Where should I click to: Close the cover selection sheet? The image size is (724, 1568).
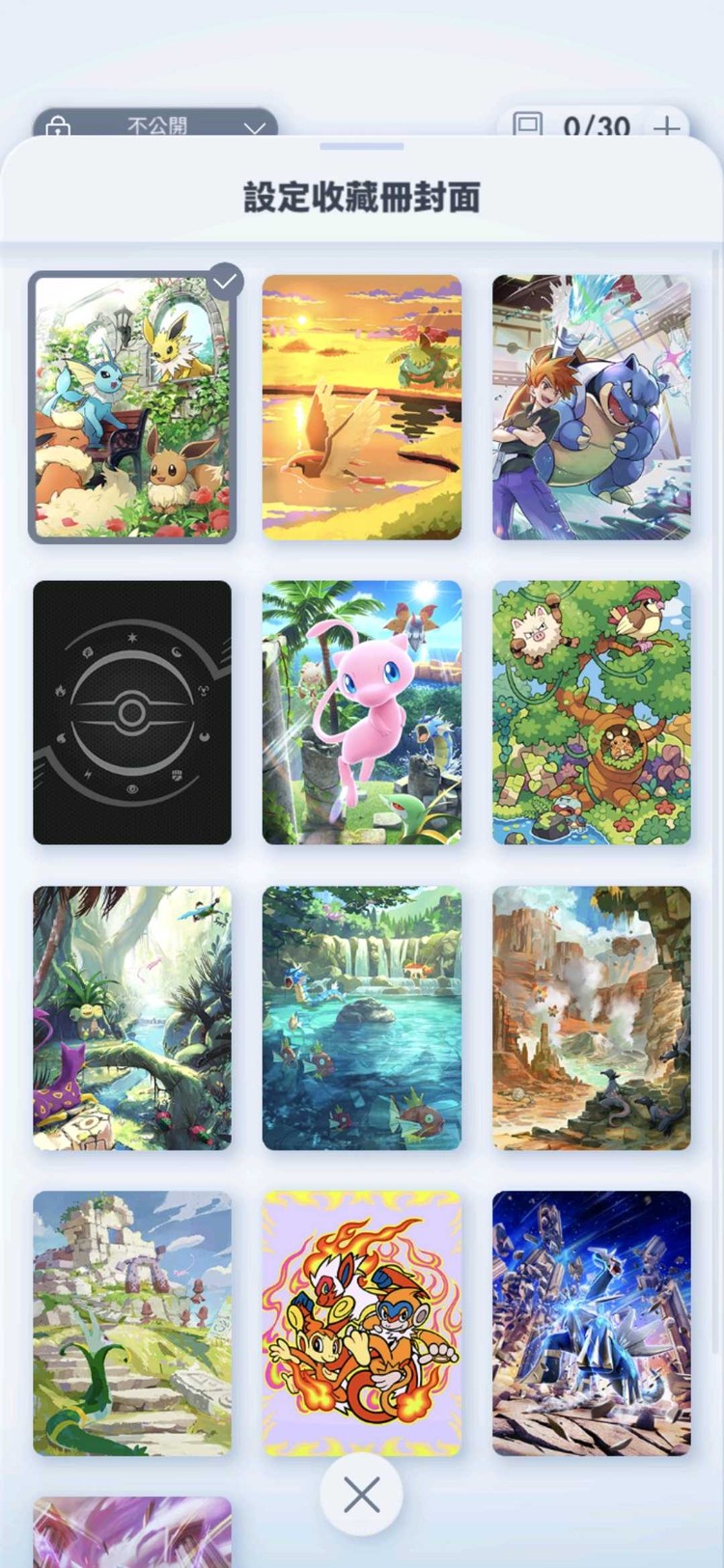(361, 1495)
